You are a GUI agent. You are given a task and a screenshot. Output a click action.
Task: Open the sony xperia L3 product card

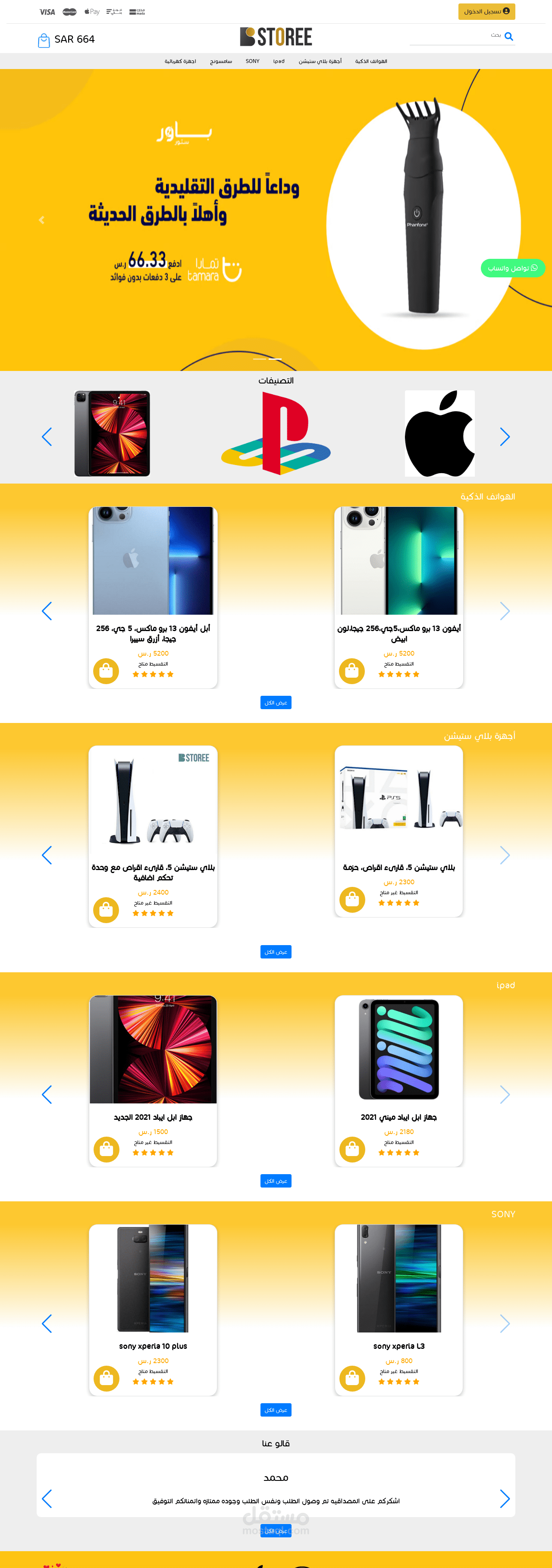(x=398, y=1278)
